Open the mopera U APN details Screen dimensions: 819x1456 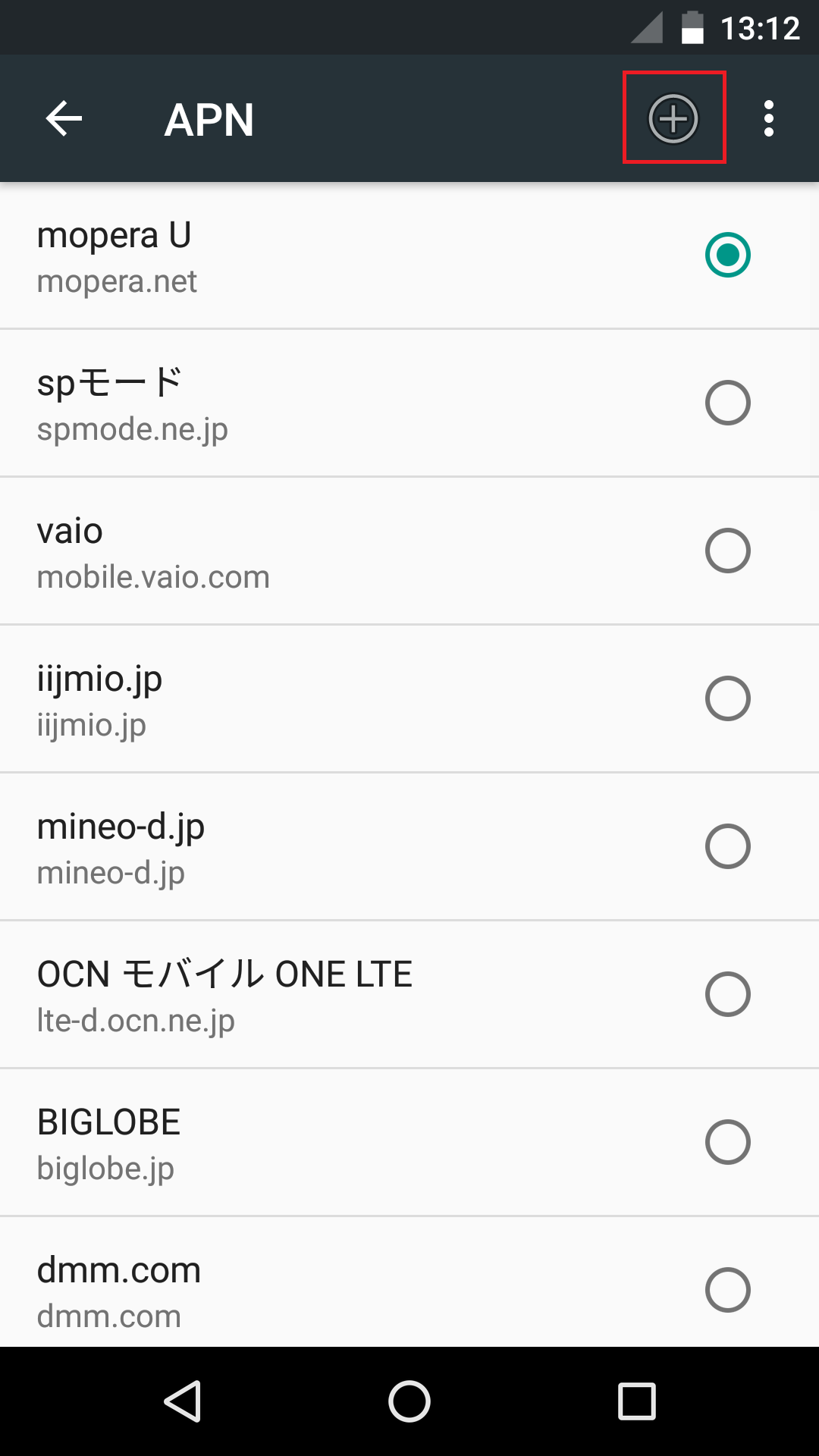(303, 255)
